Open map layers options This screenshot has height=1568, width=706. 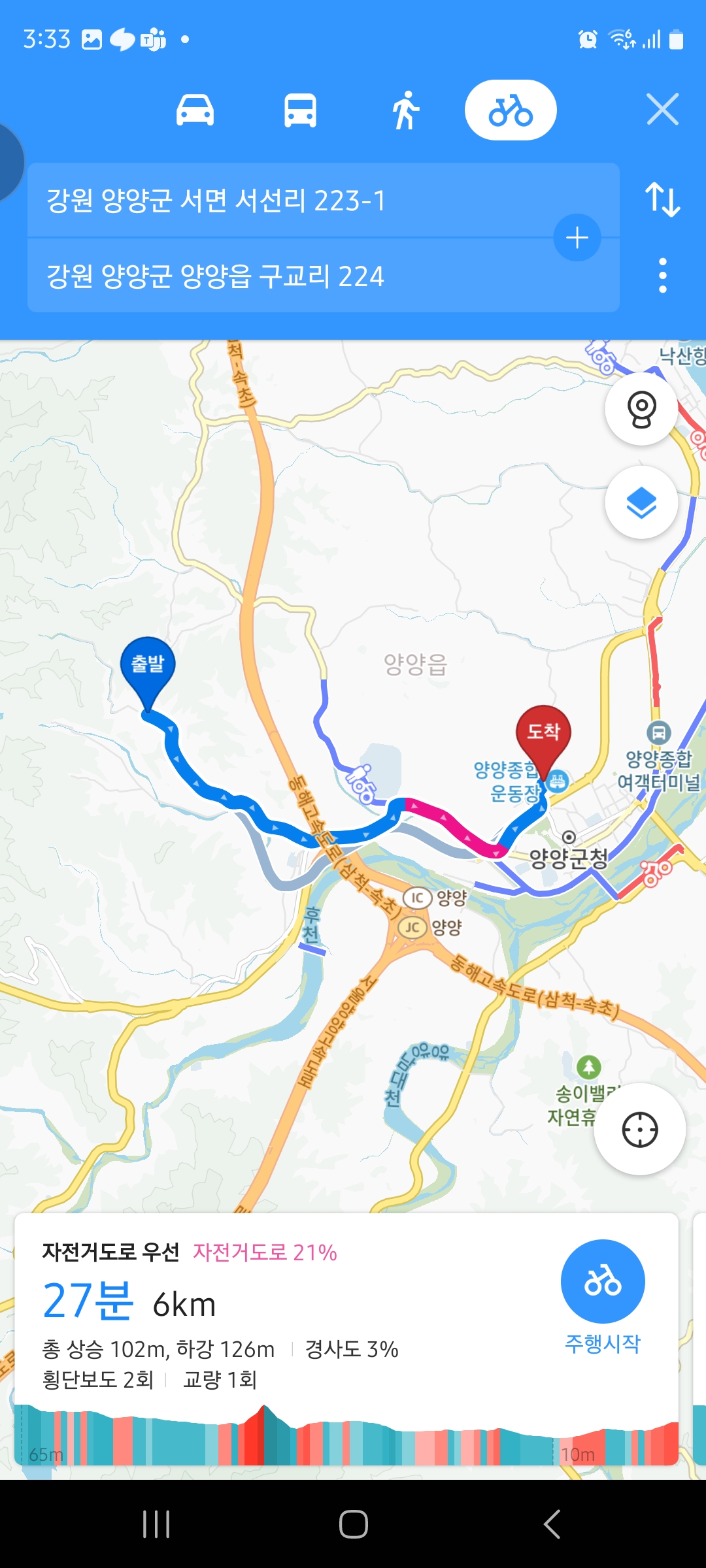coord(641,503)
